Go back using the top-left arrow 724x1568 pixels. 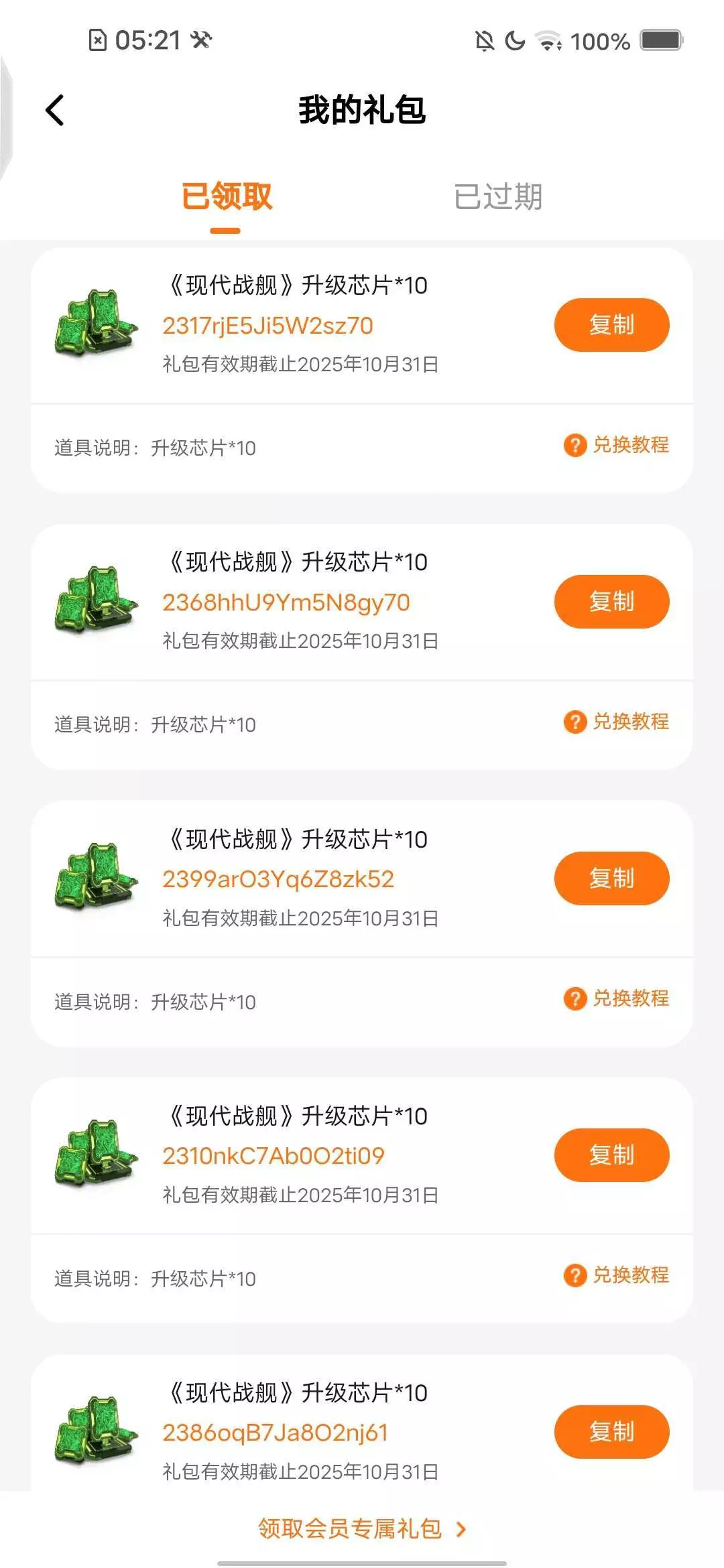pos(55,111)
